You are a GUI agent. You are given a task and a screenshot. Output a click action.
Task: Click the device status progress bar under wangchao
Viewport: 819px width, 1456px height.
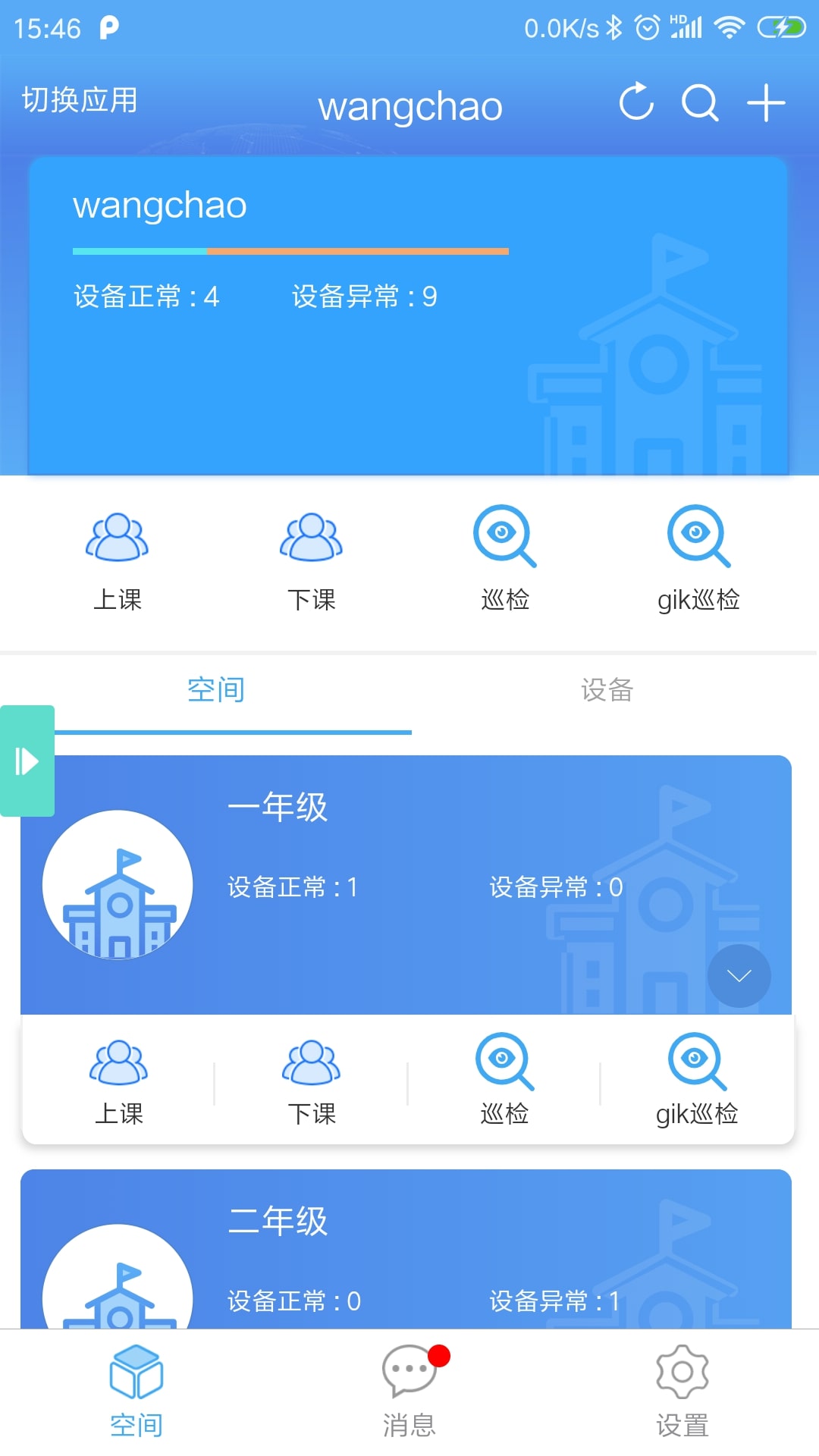(x=290, y=250)
